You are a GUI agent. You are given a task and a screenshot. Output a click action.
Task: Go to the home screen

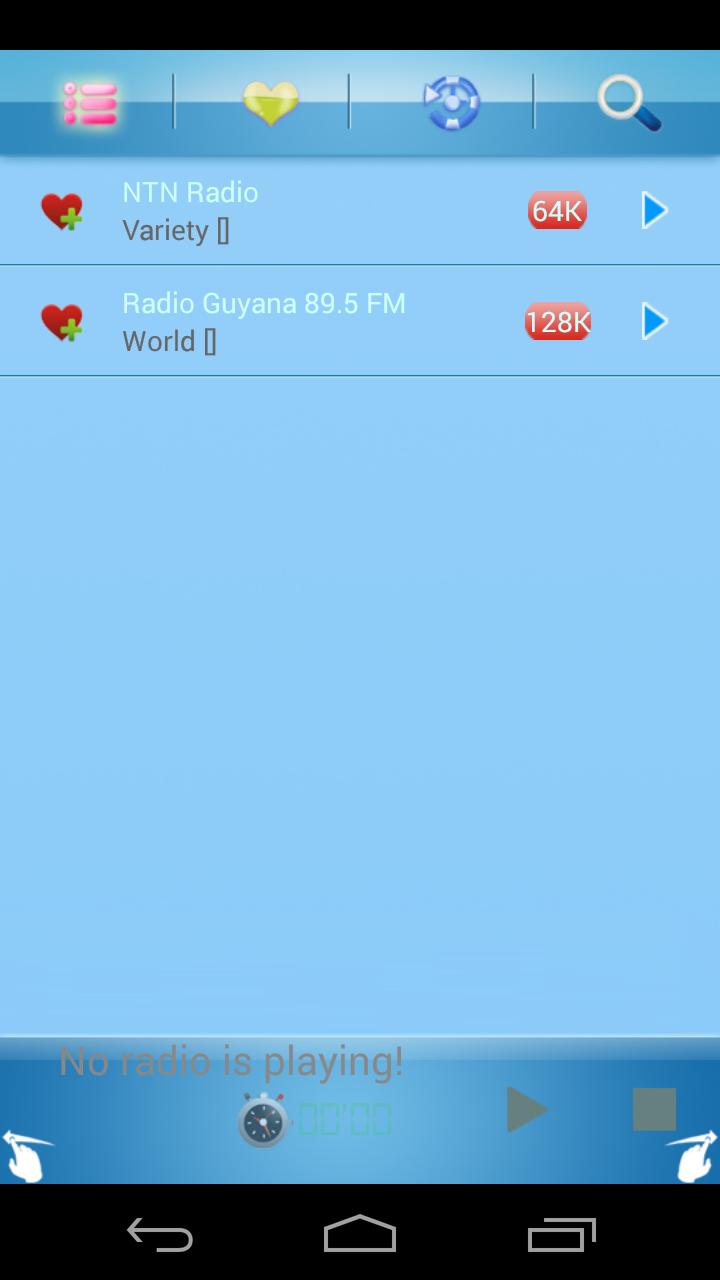(x=360, y=1235)
